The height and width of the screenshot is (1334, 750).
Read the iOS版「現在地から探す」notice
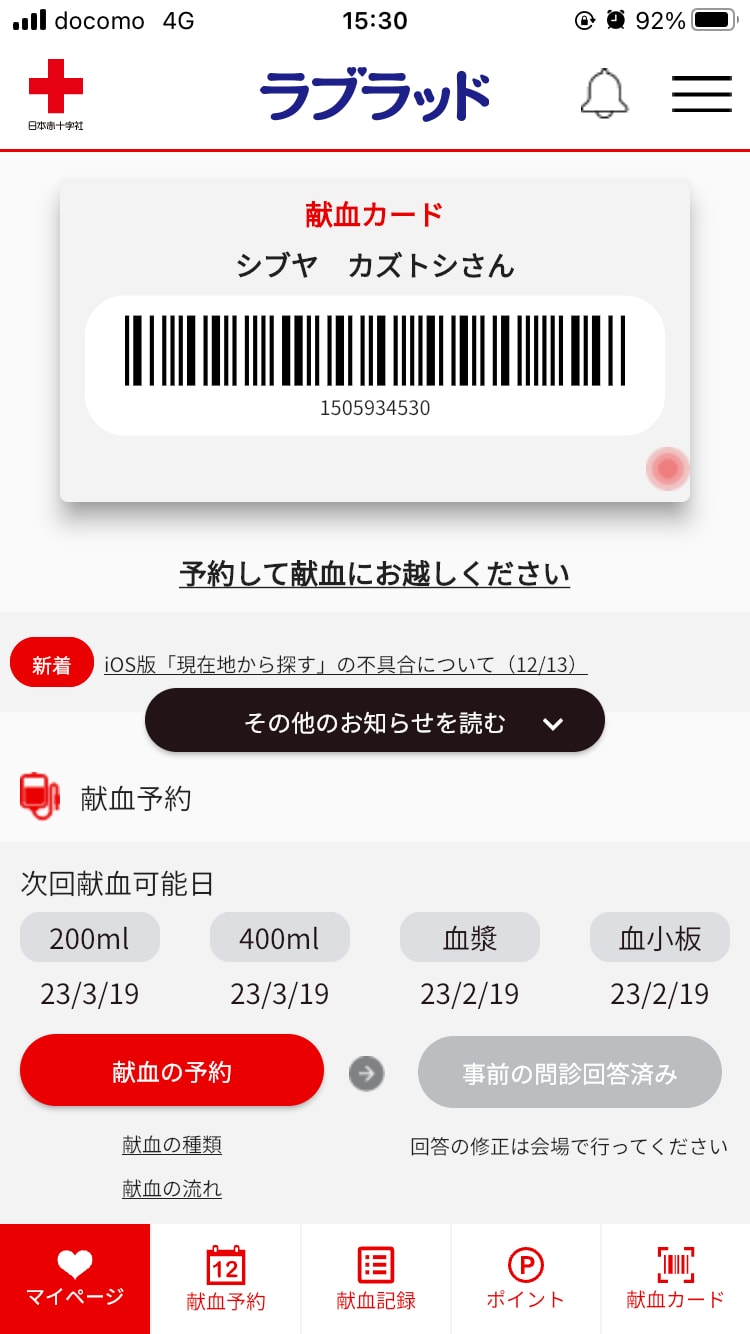pos(345,664)
